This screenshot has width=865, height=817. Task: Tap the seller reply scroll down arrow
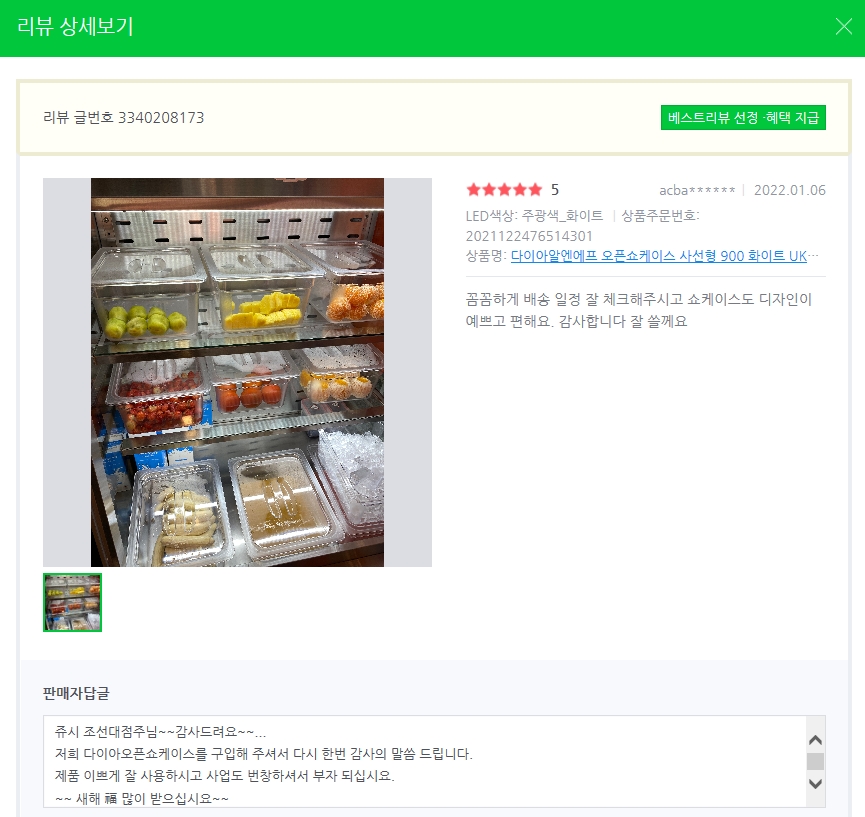(815, 783)
